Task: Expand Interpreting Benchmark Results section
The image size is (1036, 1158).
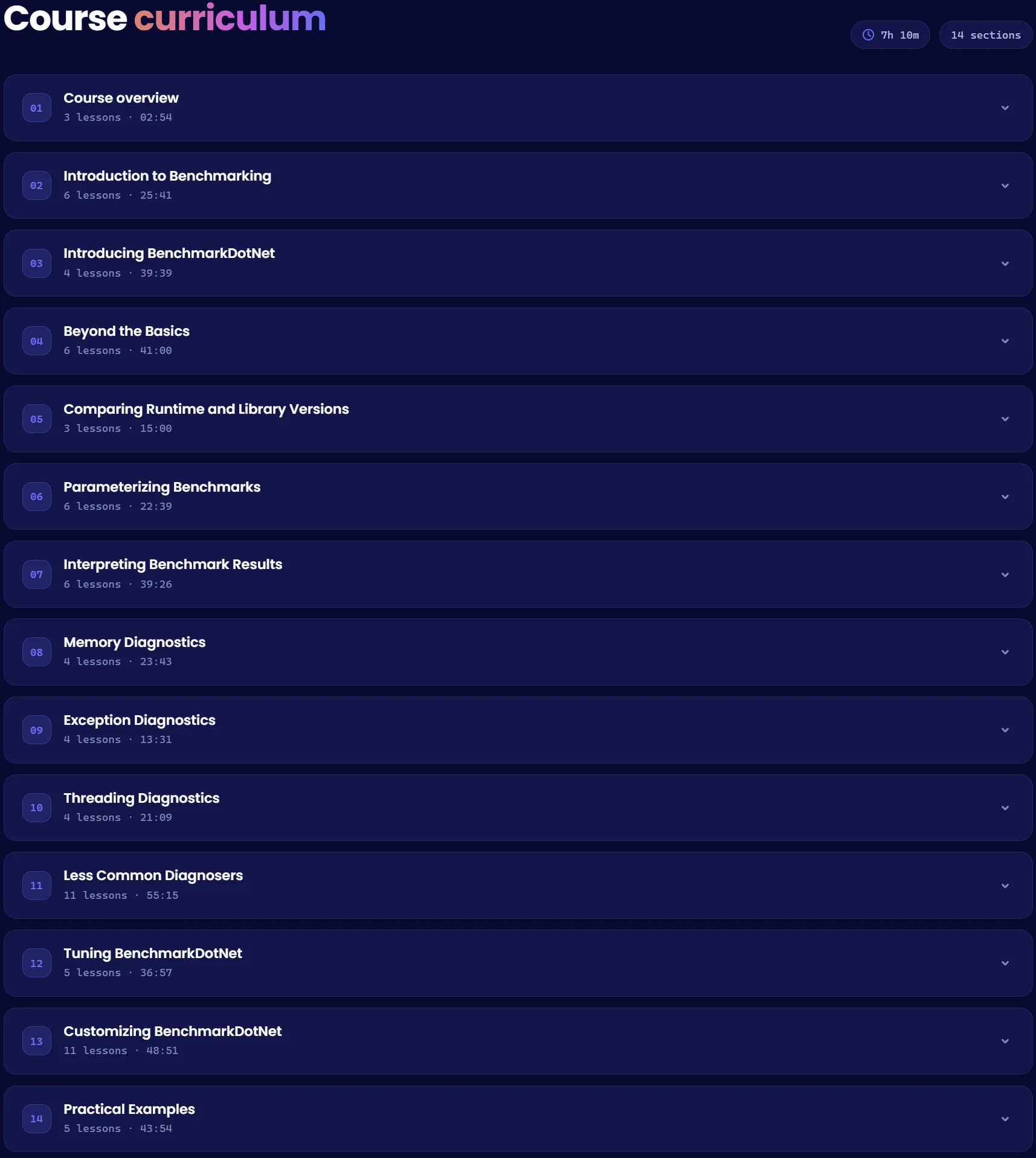Action: (x=518, y=574)
